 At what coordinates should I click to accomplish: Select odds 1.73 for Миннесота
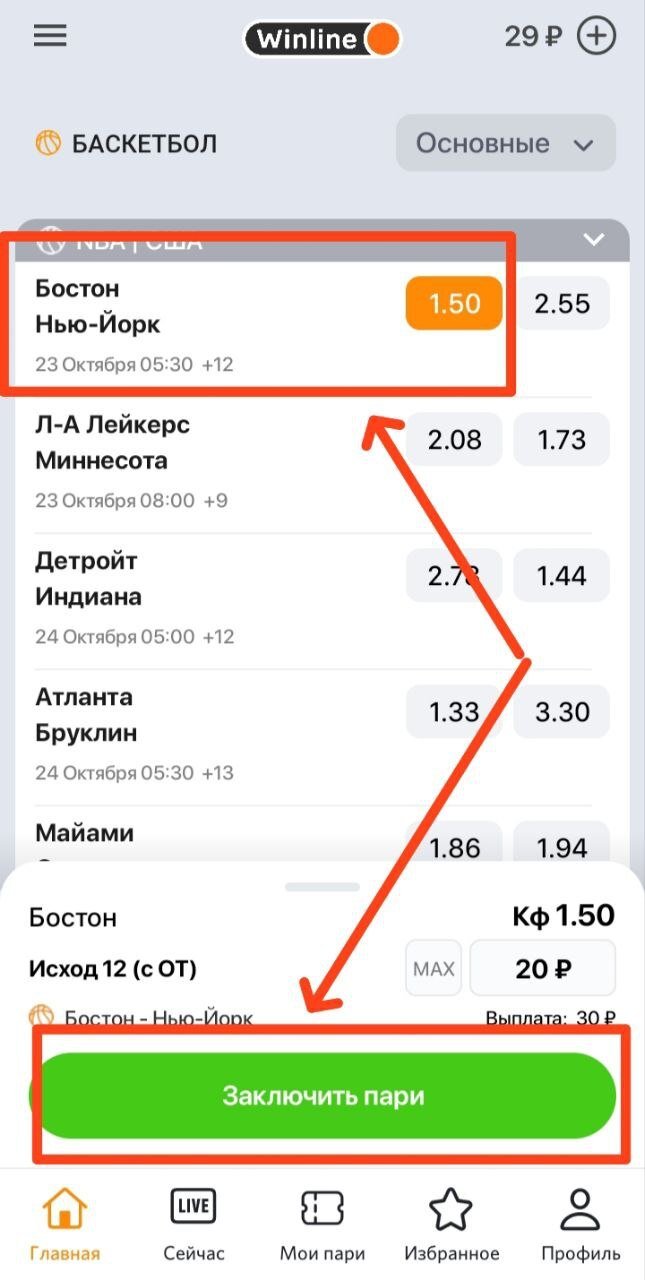tap(561, 440)
